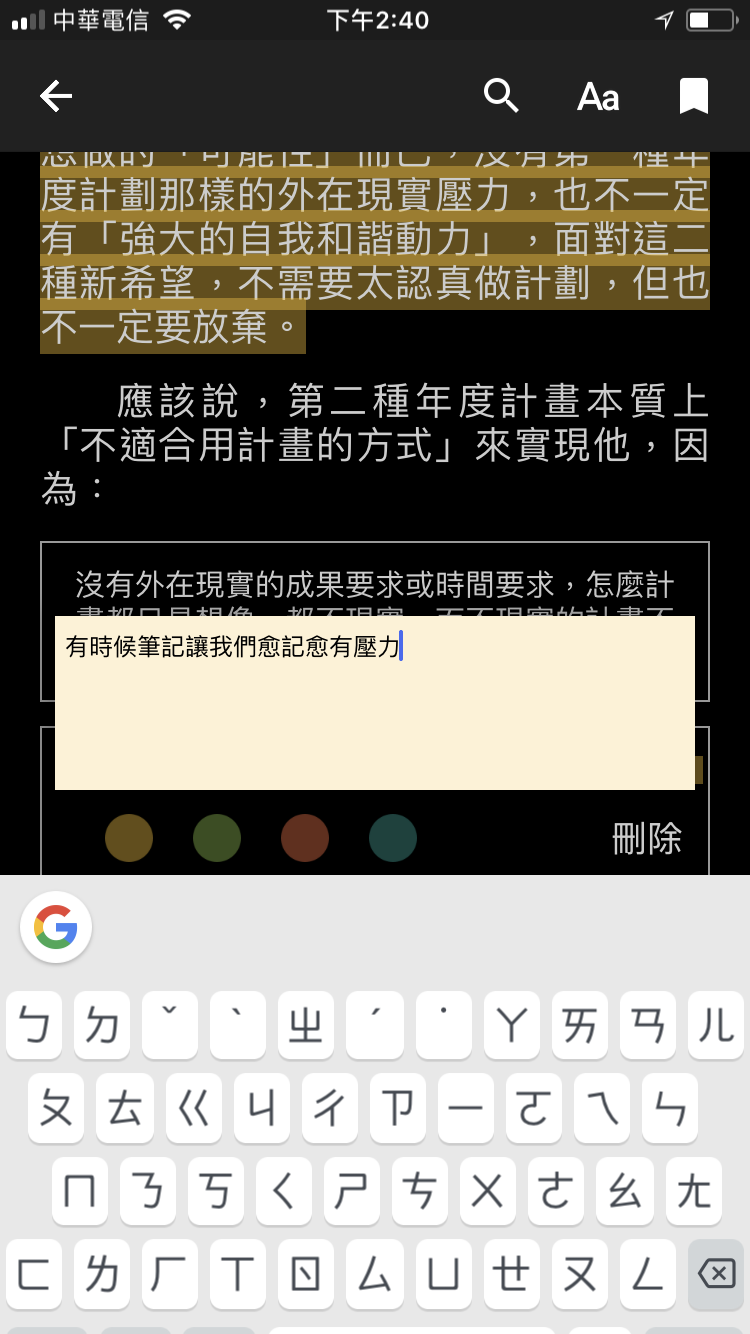Bookmark this page

coord(694,96)
